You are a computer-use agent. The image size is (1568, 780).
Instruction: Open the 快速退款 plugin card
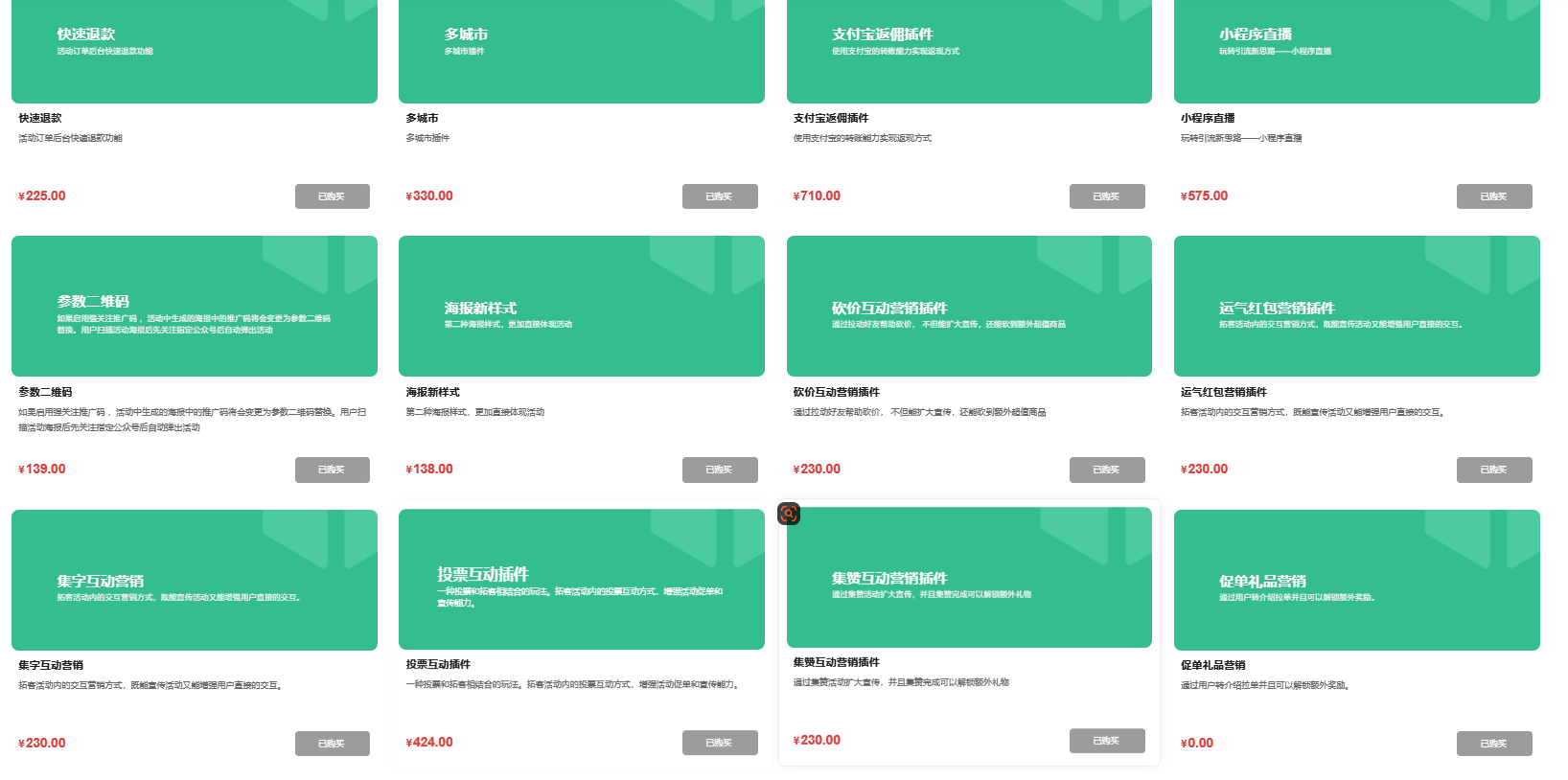[194, 53]
